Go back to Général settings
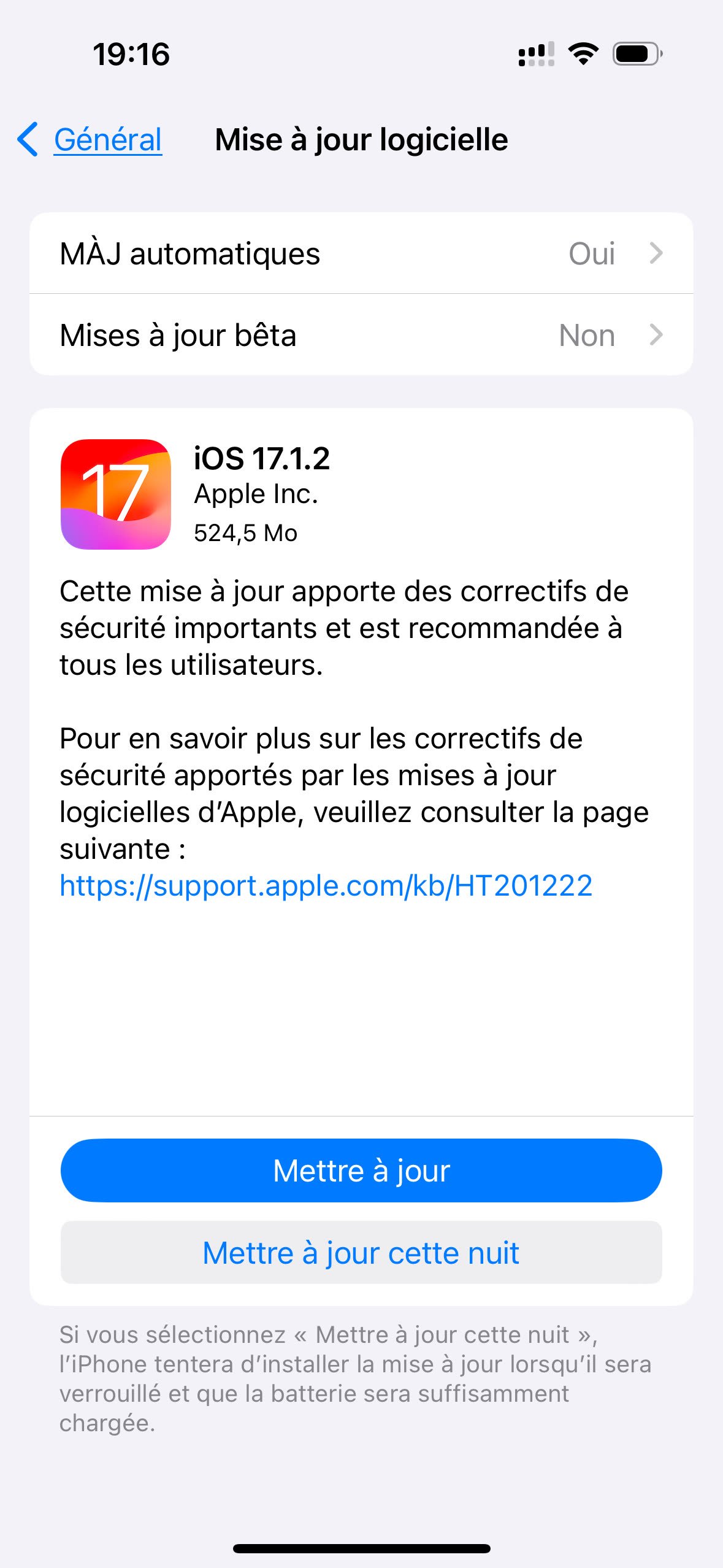Viewport: 723px width, 1568px height. (92, 140)
